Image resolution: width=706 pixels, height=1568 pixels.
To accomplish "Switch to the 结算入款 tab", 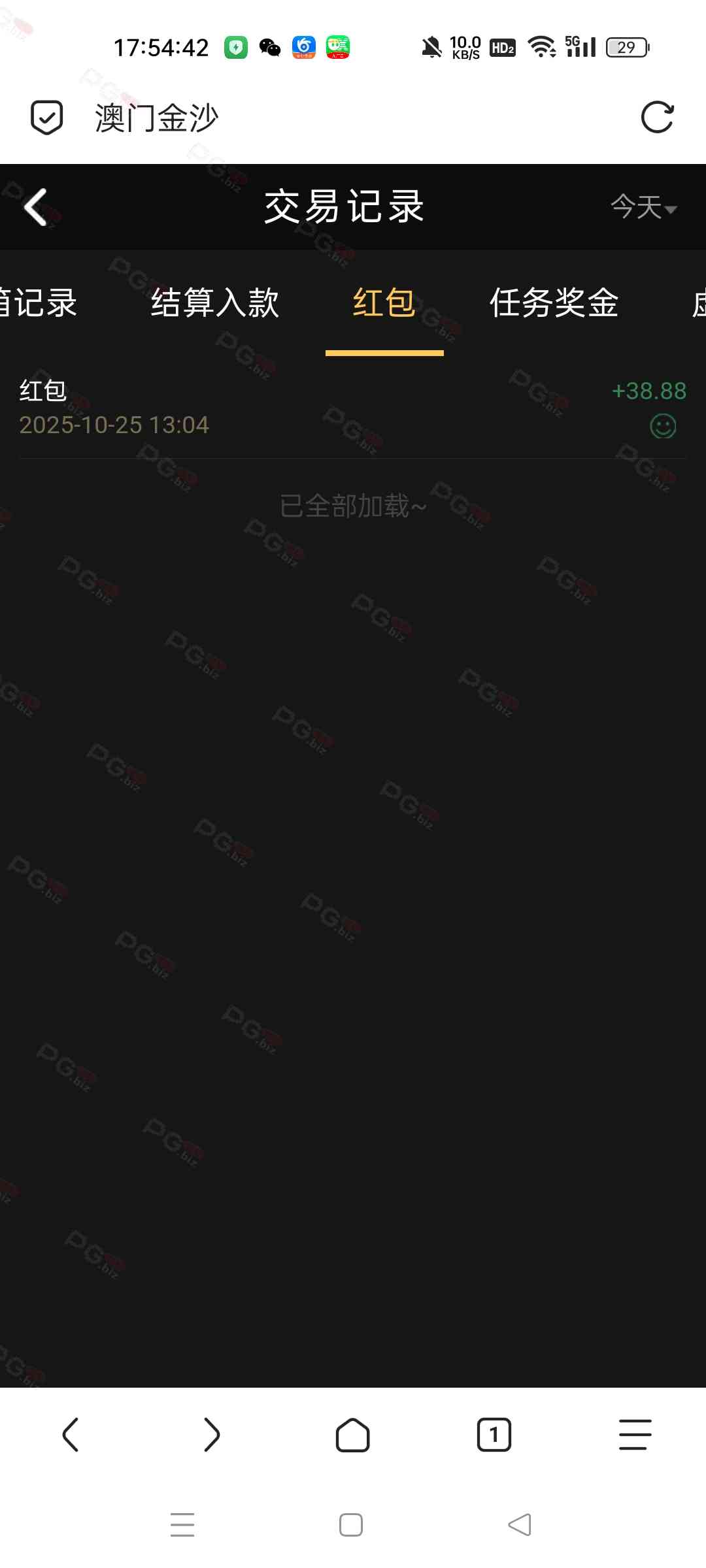I will [215, 303].
